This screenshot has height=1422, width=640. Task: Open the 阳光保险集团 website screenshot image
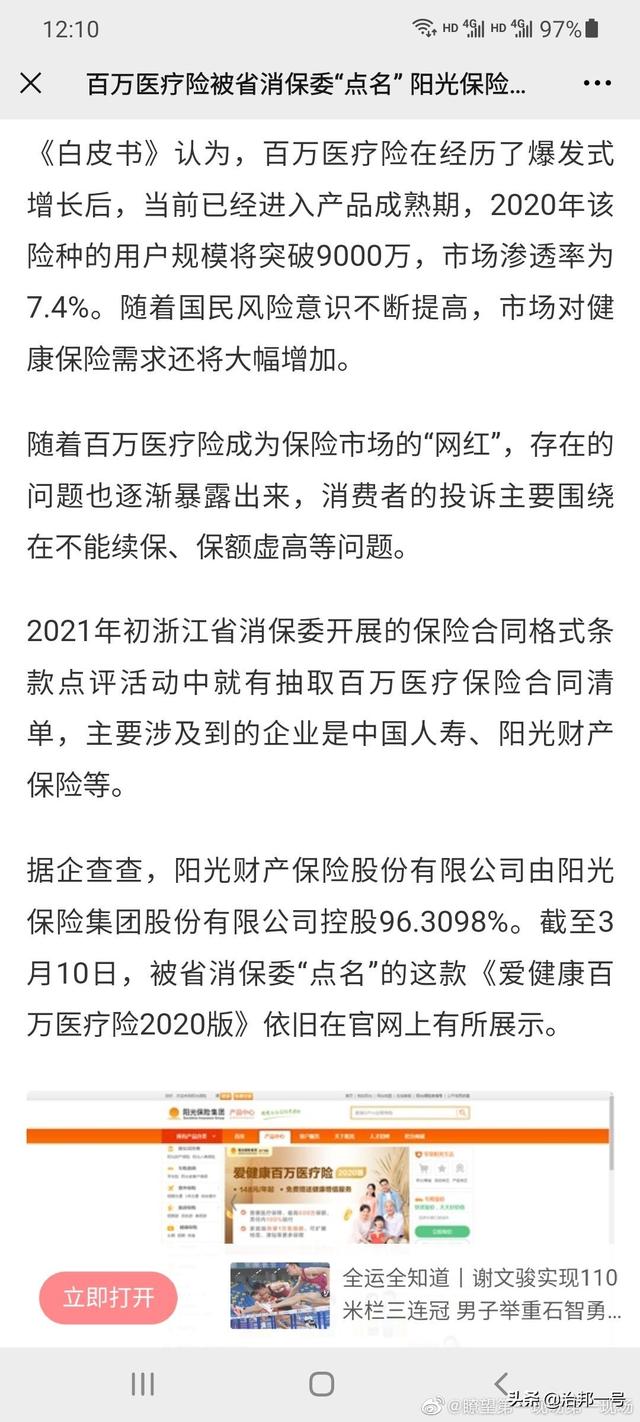pos(319,1170)
